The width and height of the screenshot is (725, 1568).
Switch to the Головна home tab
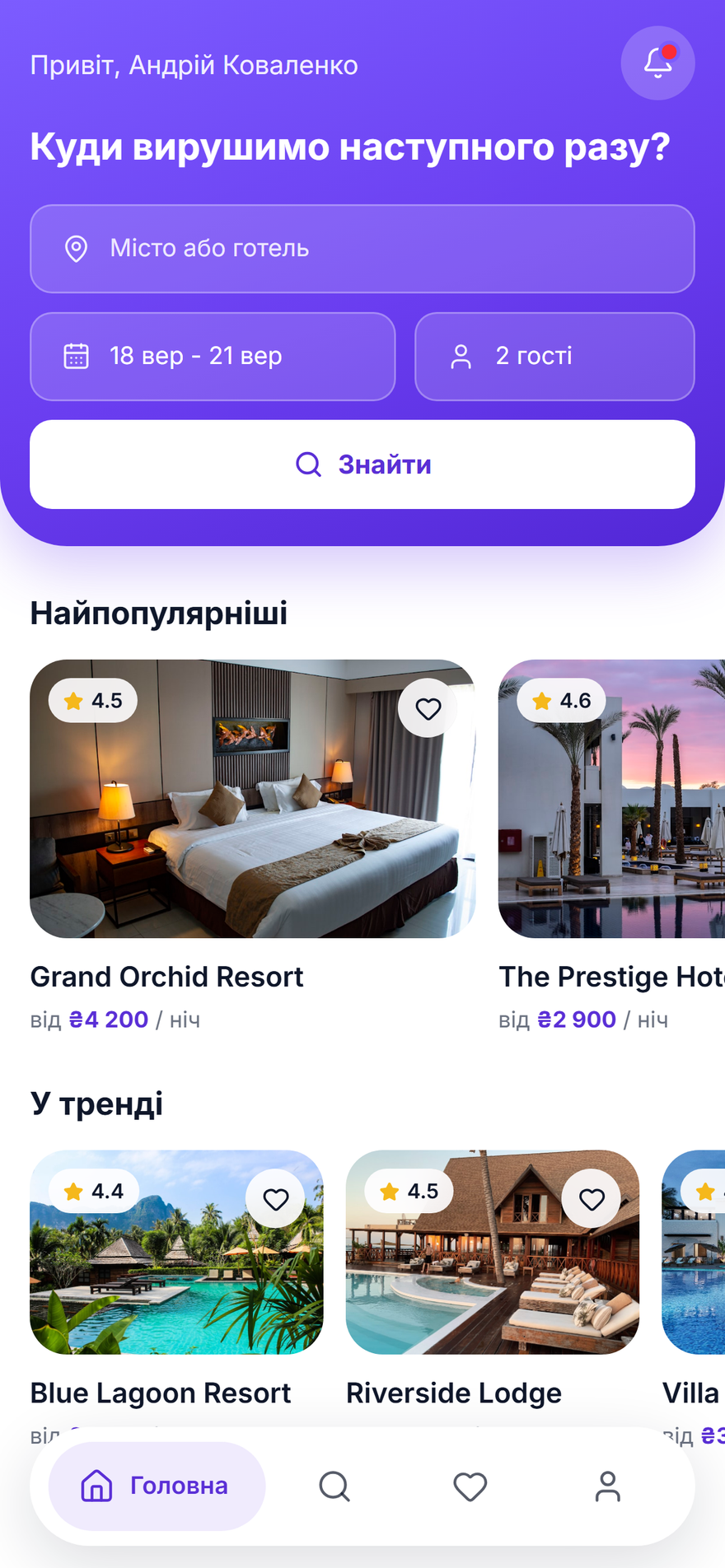tap(157, 1486)
